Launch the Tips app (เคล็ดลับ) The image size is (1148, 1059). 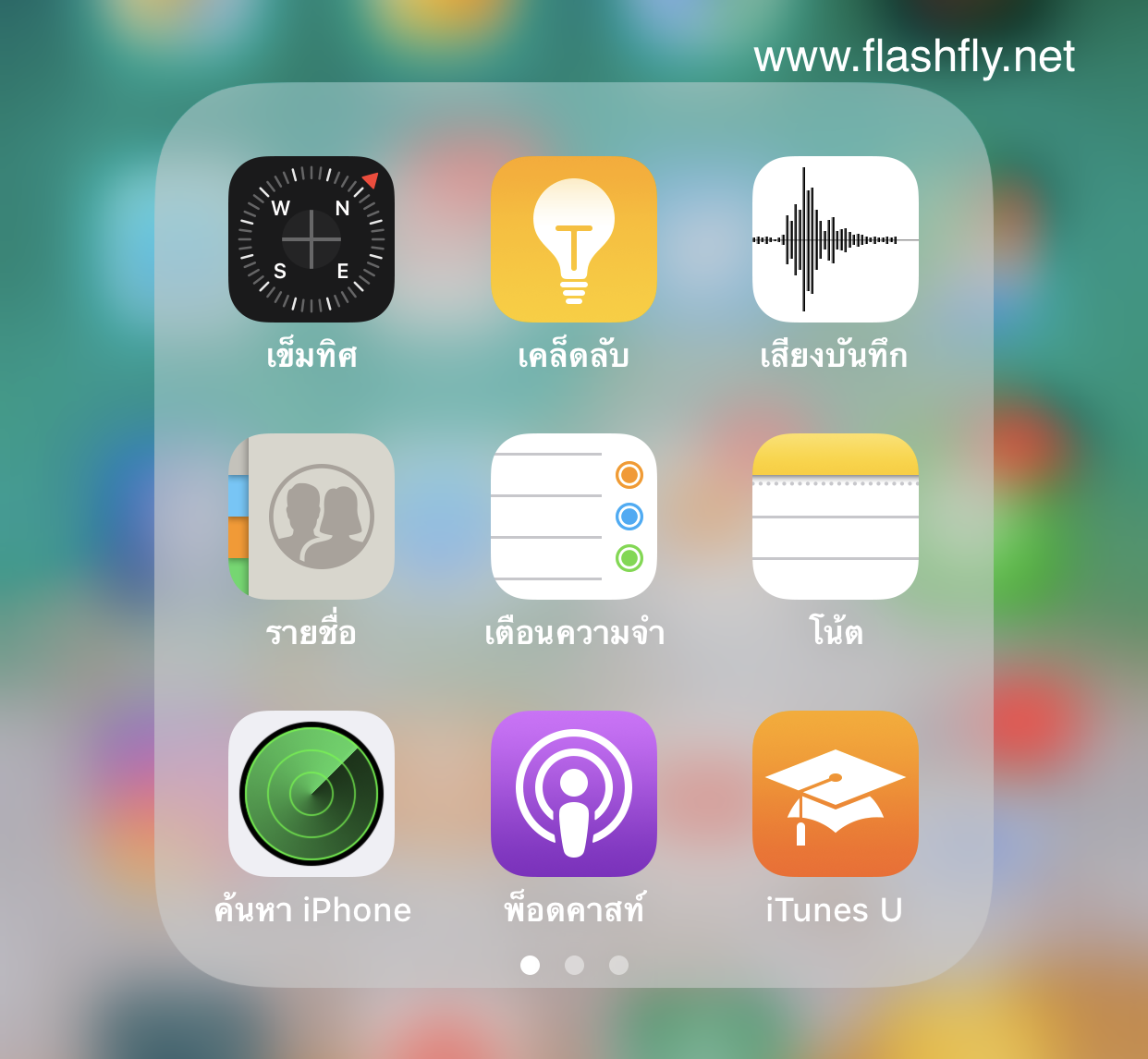click(573, 239)
